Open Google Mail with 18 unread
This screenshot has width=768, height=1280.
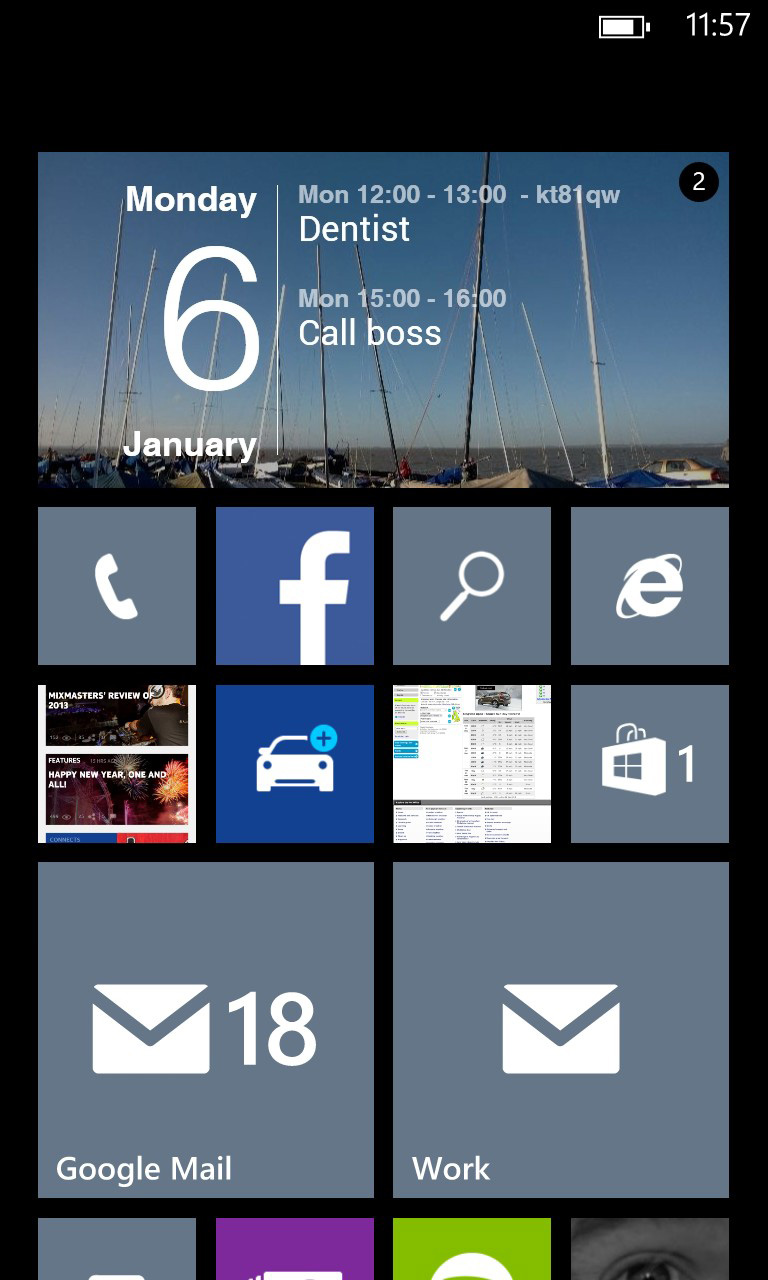click(x=206, y=1030)
